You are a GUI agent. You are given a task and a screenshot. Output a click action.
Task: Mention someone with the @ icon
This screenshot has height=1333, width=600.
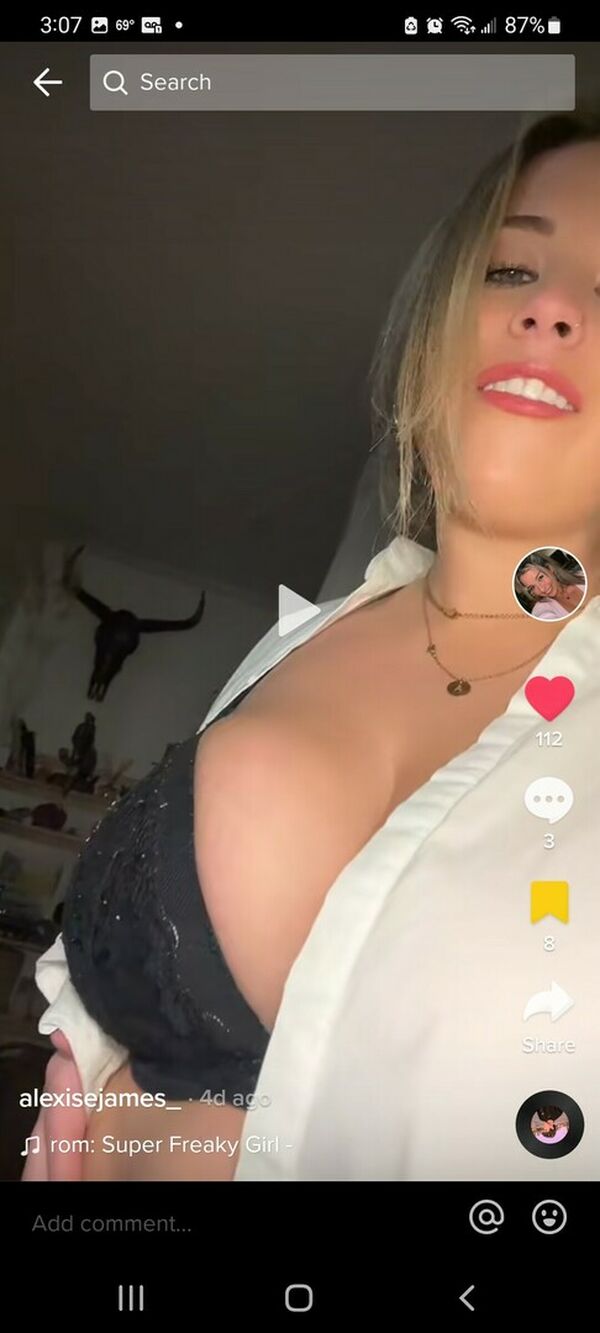tap(486, 1217)
